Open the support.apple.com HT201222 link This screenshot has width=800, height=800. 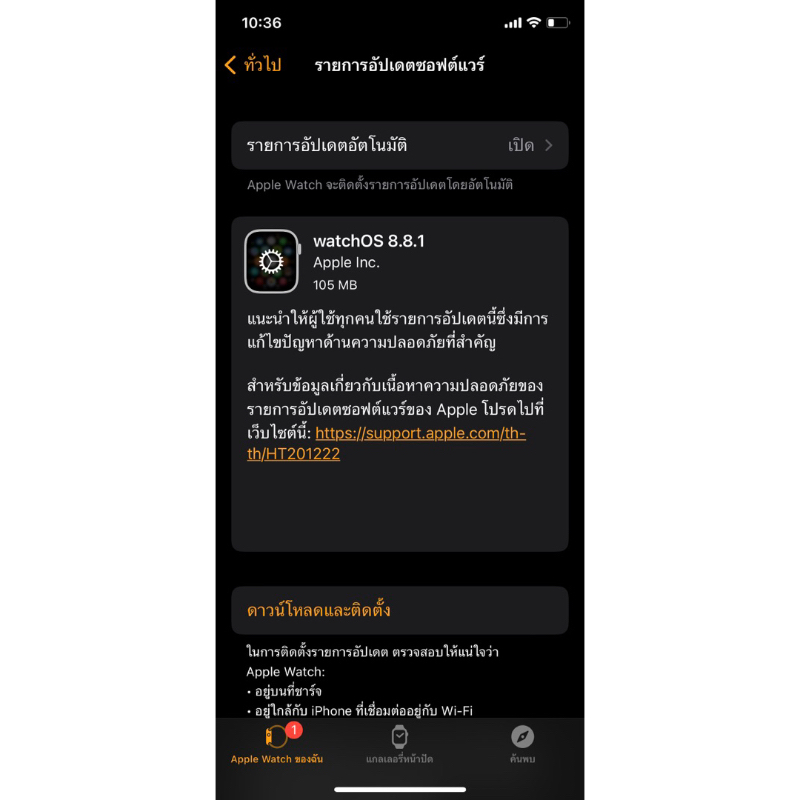tap(386, 443)
